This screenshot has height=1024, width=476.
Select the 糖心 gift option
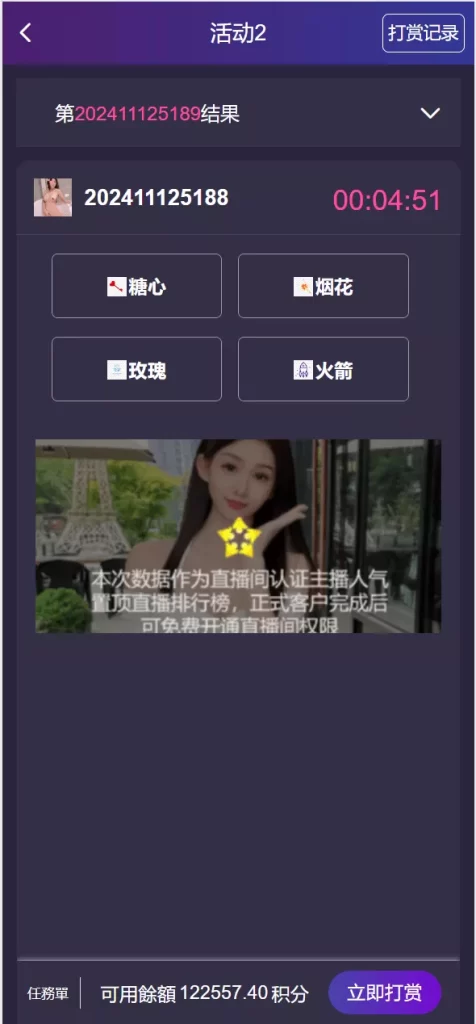[136, 286]
